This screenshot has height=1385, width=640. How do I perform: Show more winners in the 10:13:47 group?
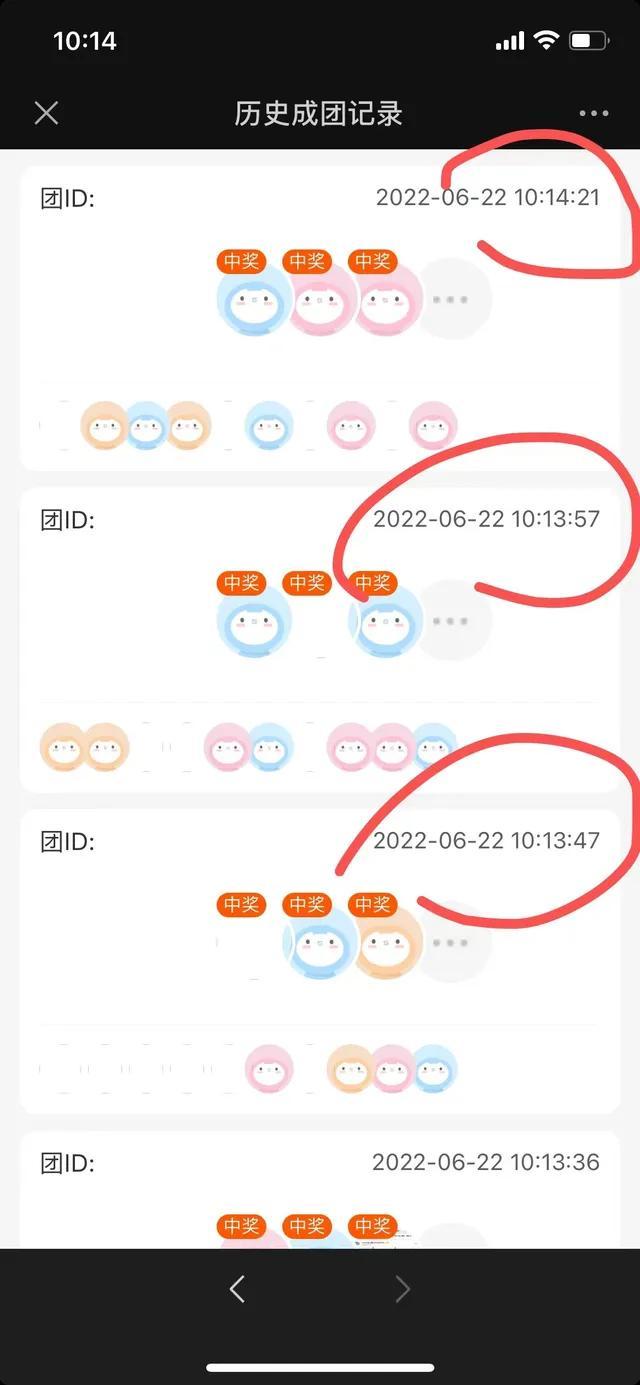coord(451,943)
